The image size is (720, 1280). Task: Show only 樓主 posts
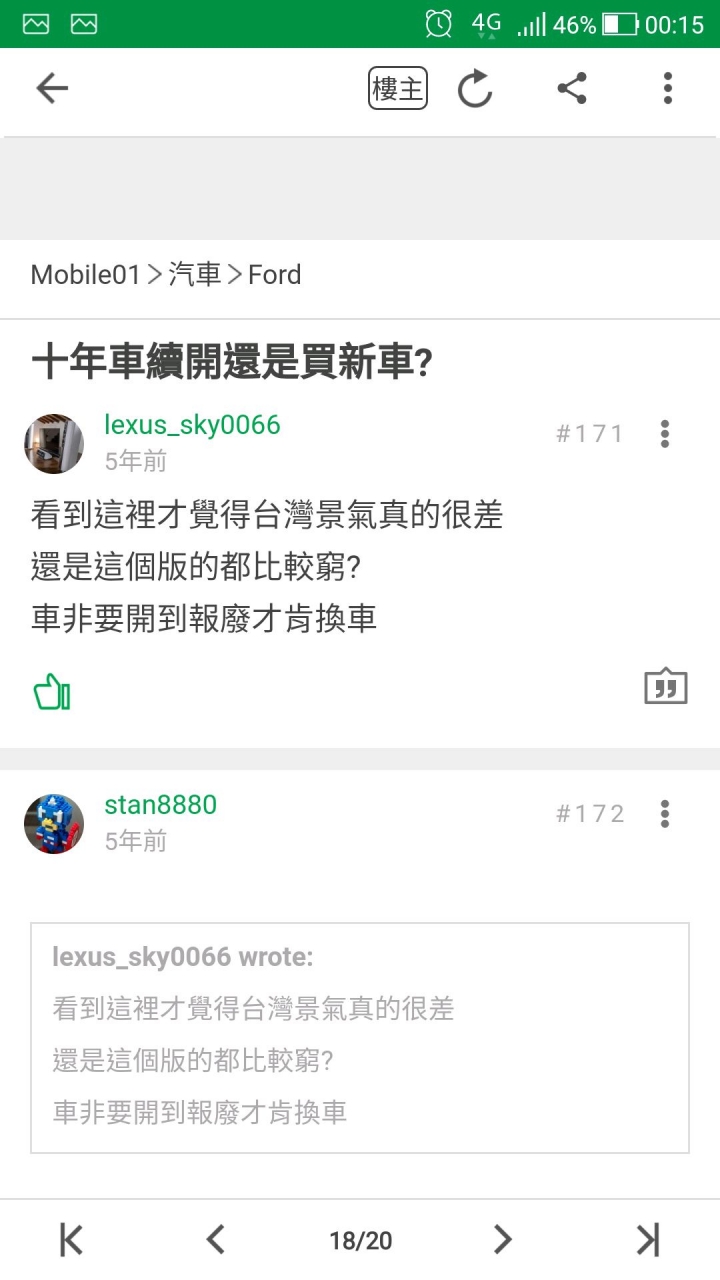(x=397, y=89)
